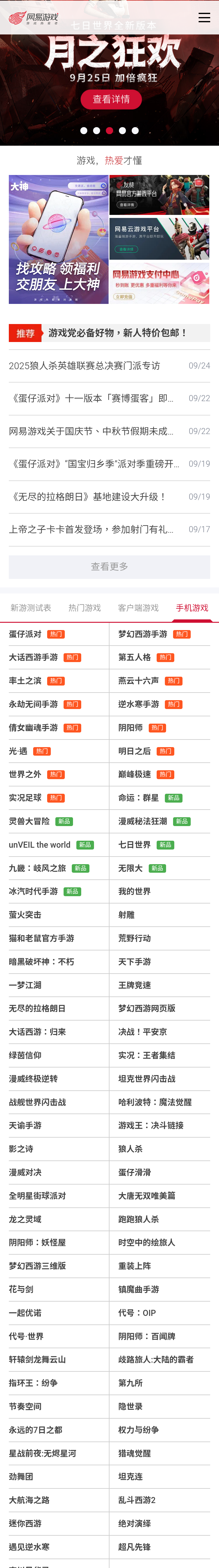Select the 客户端游戏 tab
Image resolution: width=219 pixels, height=1568 pixels.
(138, 608)
